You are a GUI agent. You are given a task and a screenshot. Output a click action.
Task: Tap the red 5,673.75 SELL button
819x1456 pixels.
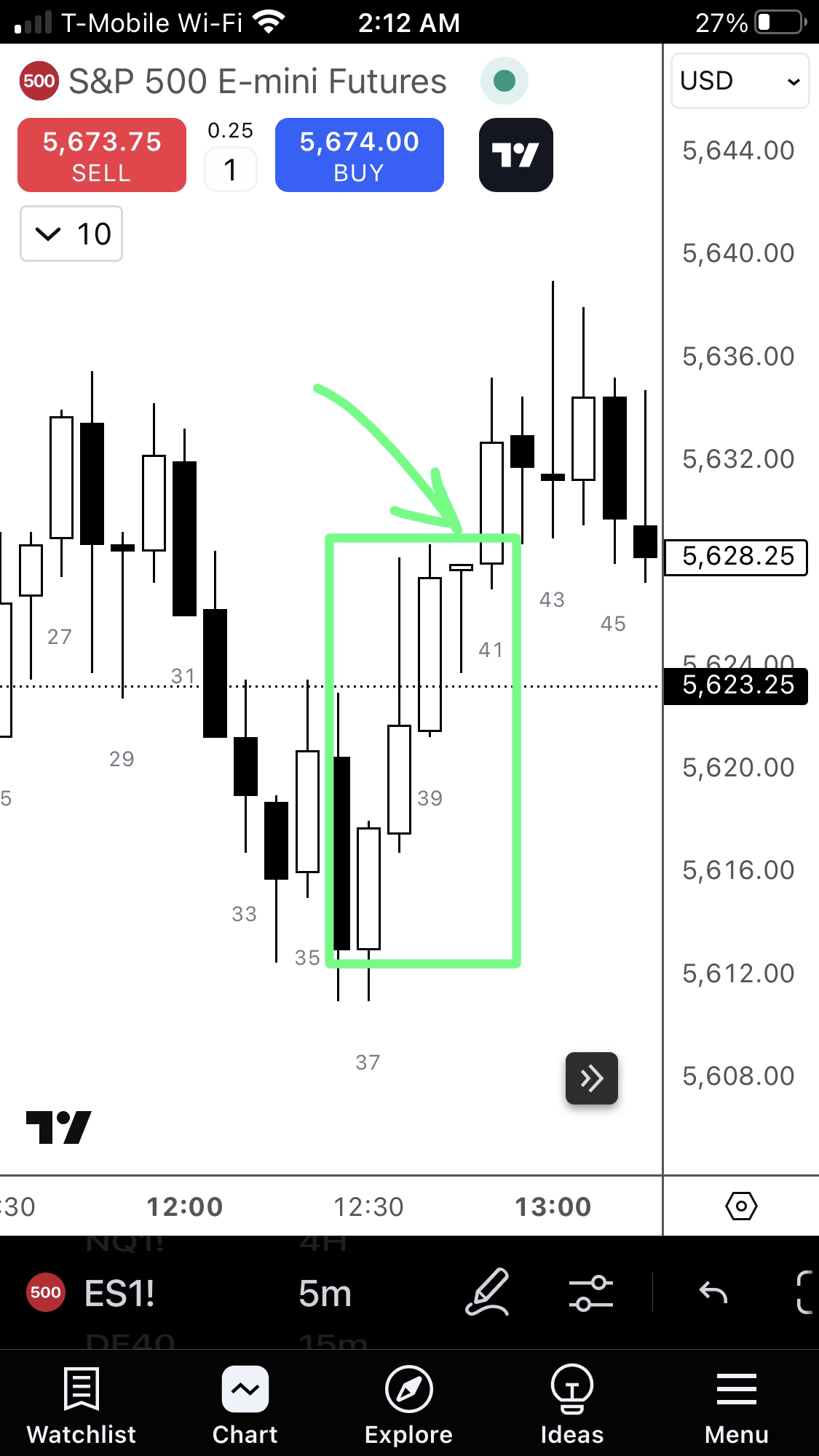(x=102, y=155)
